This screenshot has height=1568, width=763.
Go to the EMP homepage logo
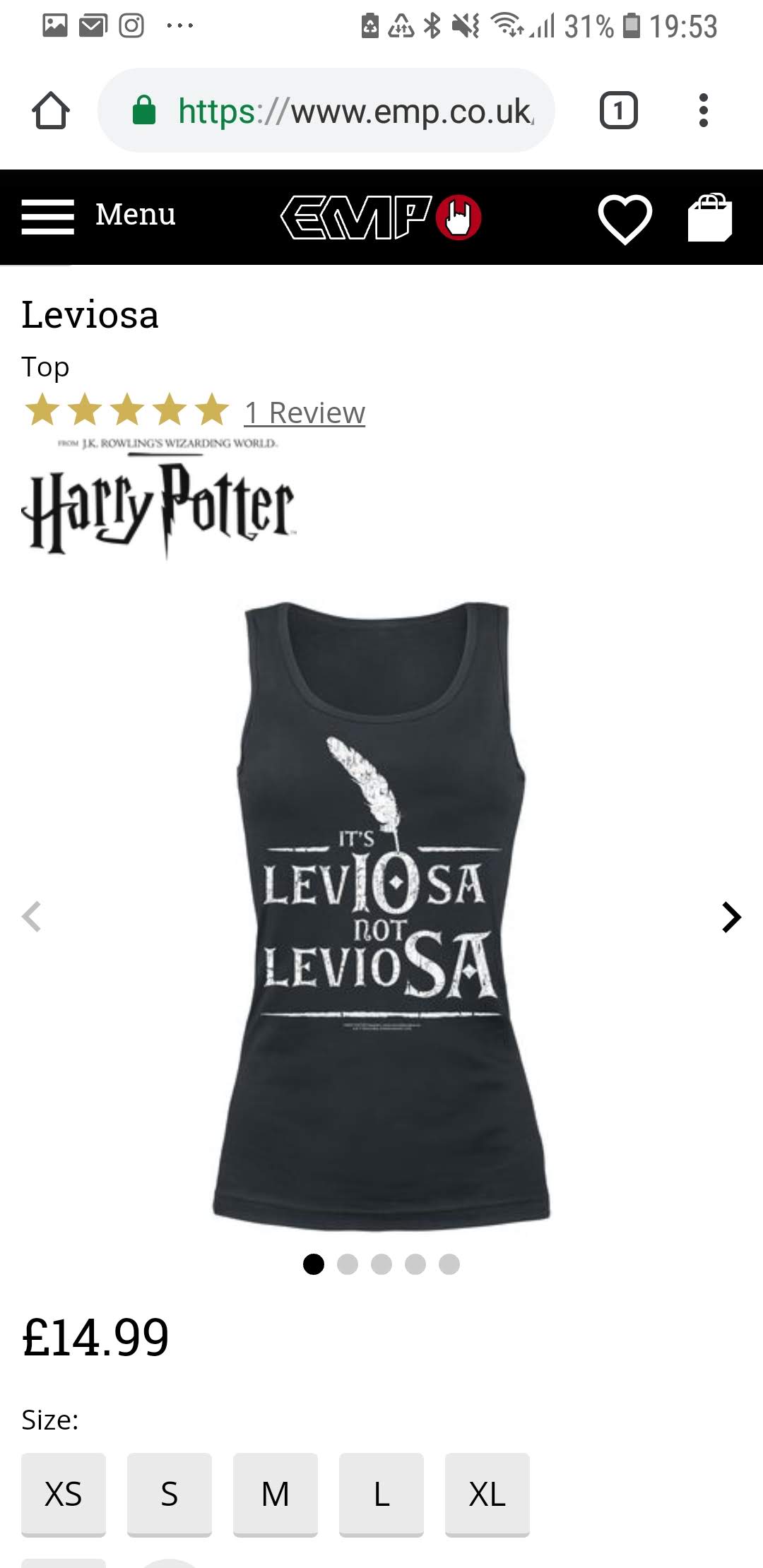[x=381, y=217]
